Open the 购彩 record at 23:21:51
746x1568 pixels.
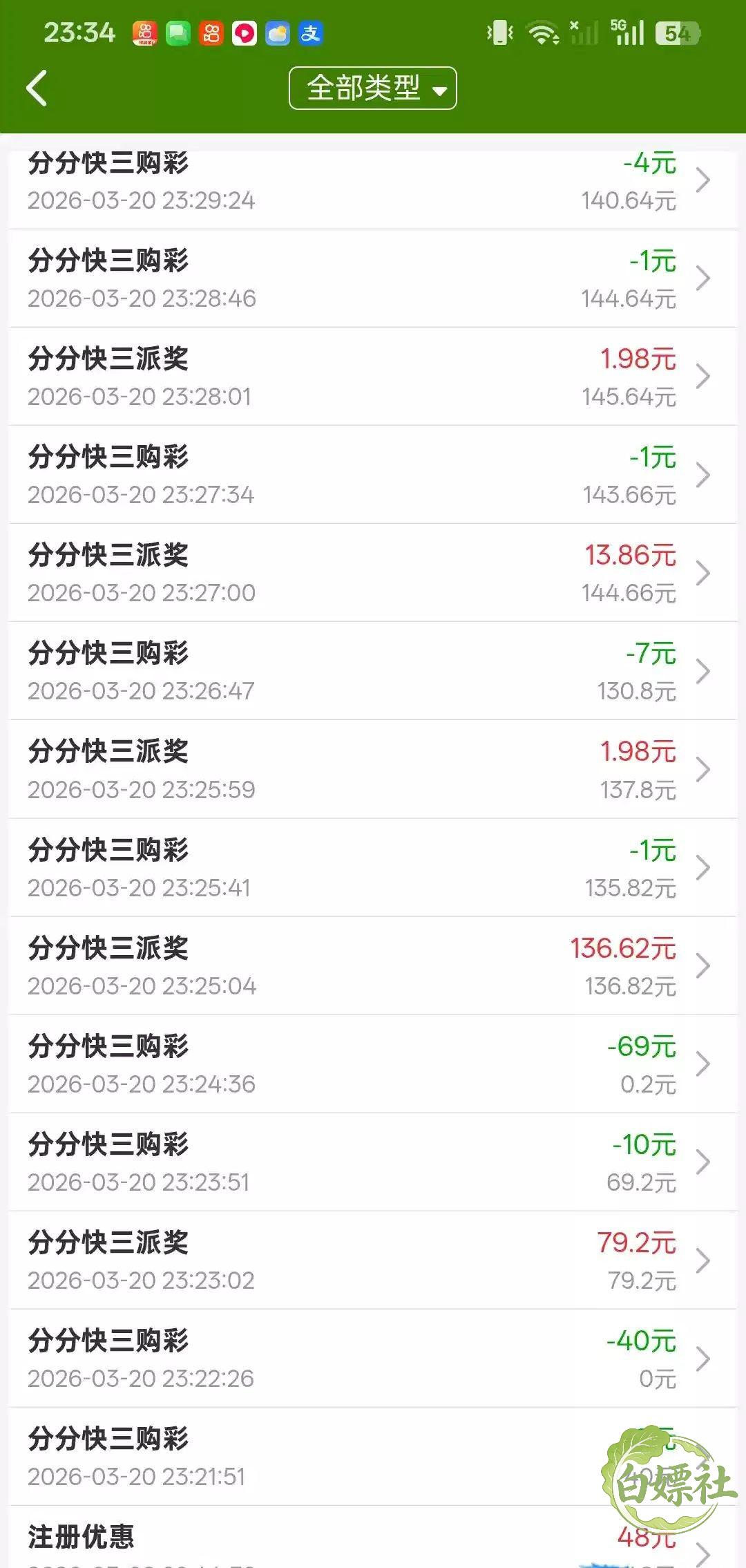tap(373, 1457)
